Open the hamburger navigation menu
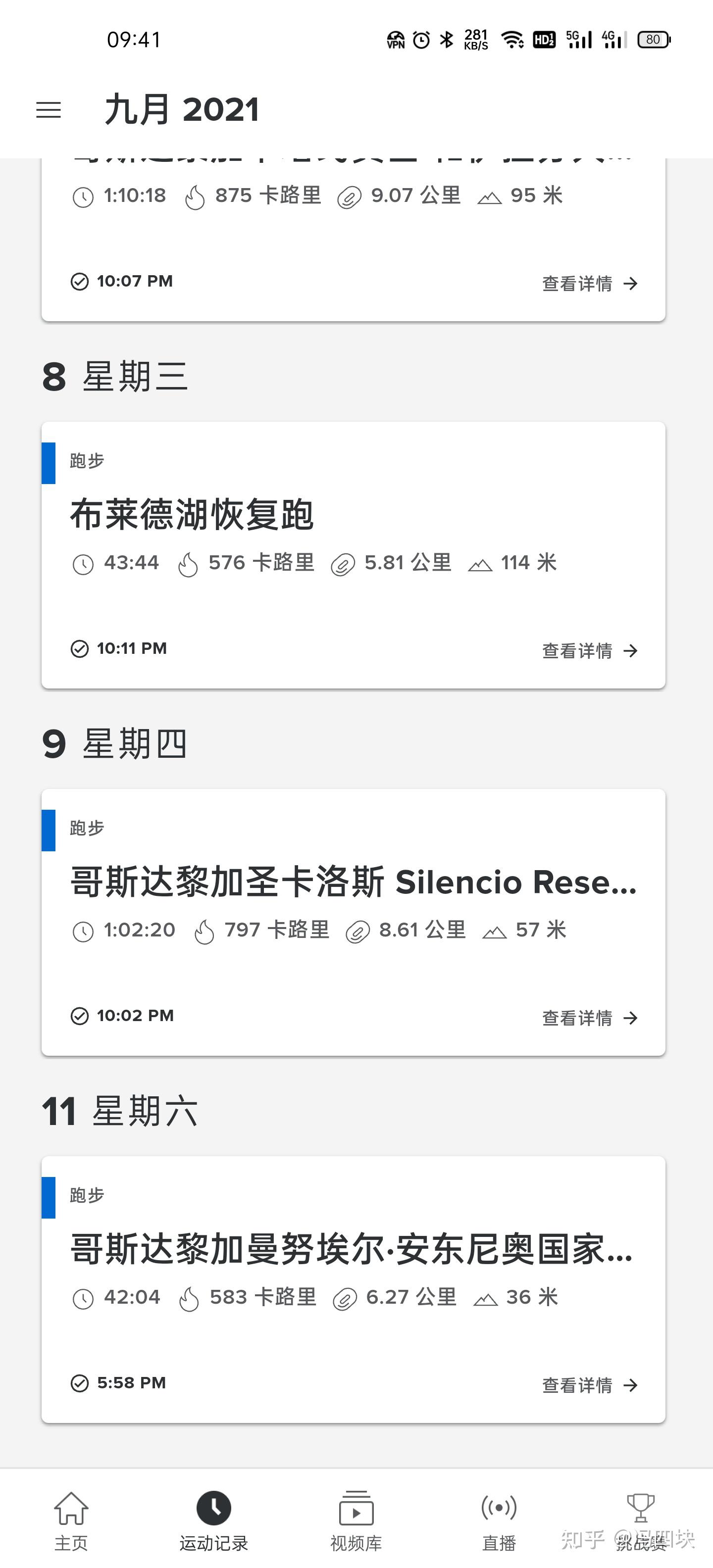 [48, 109]
